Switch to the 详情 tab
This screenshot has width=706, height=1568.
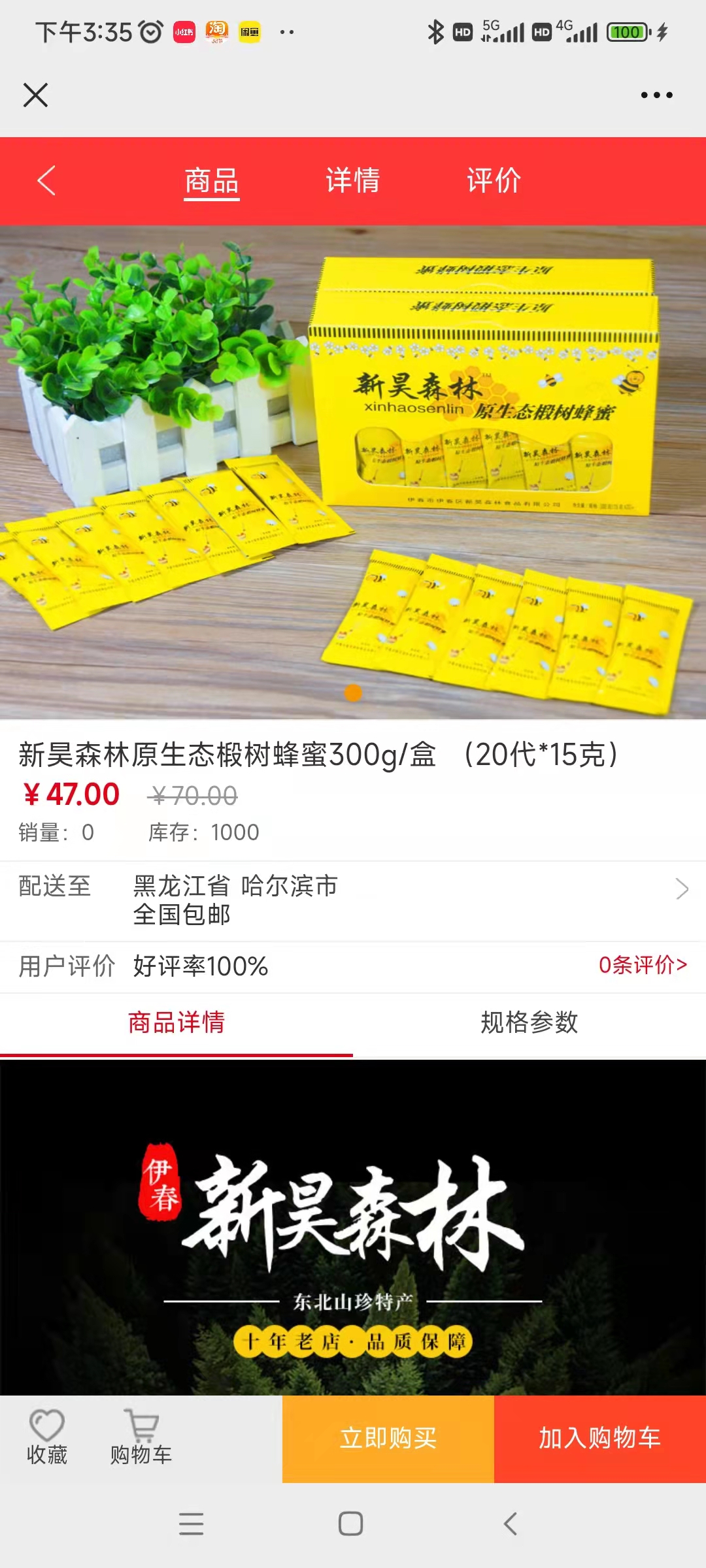pyautogui.click(x=352, y=181)
